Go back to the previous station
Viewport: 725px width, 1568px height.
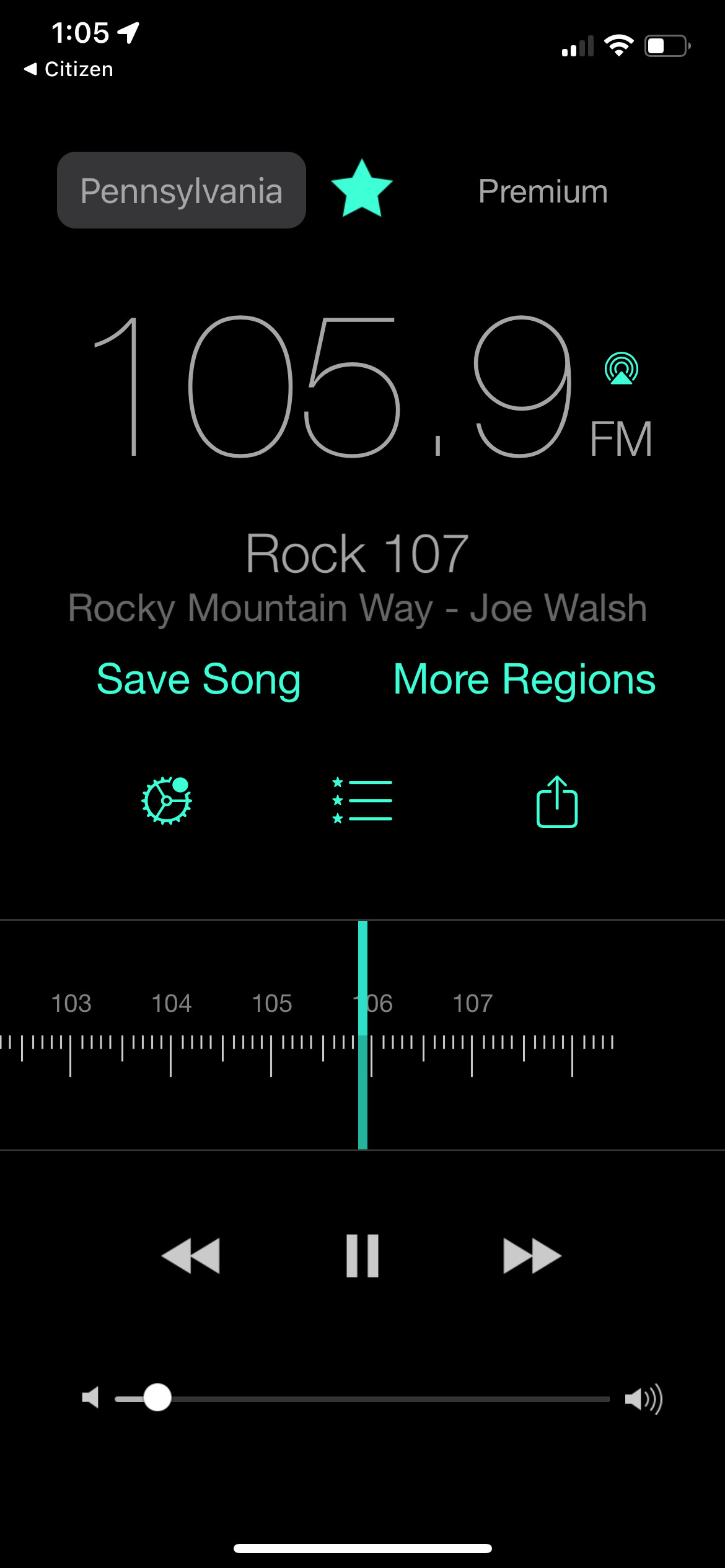[x=190, y=1255]
